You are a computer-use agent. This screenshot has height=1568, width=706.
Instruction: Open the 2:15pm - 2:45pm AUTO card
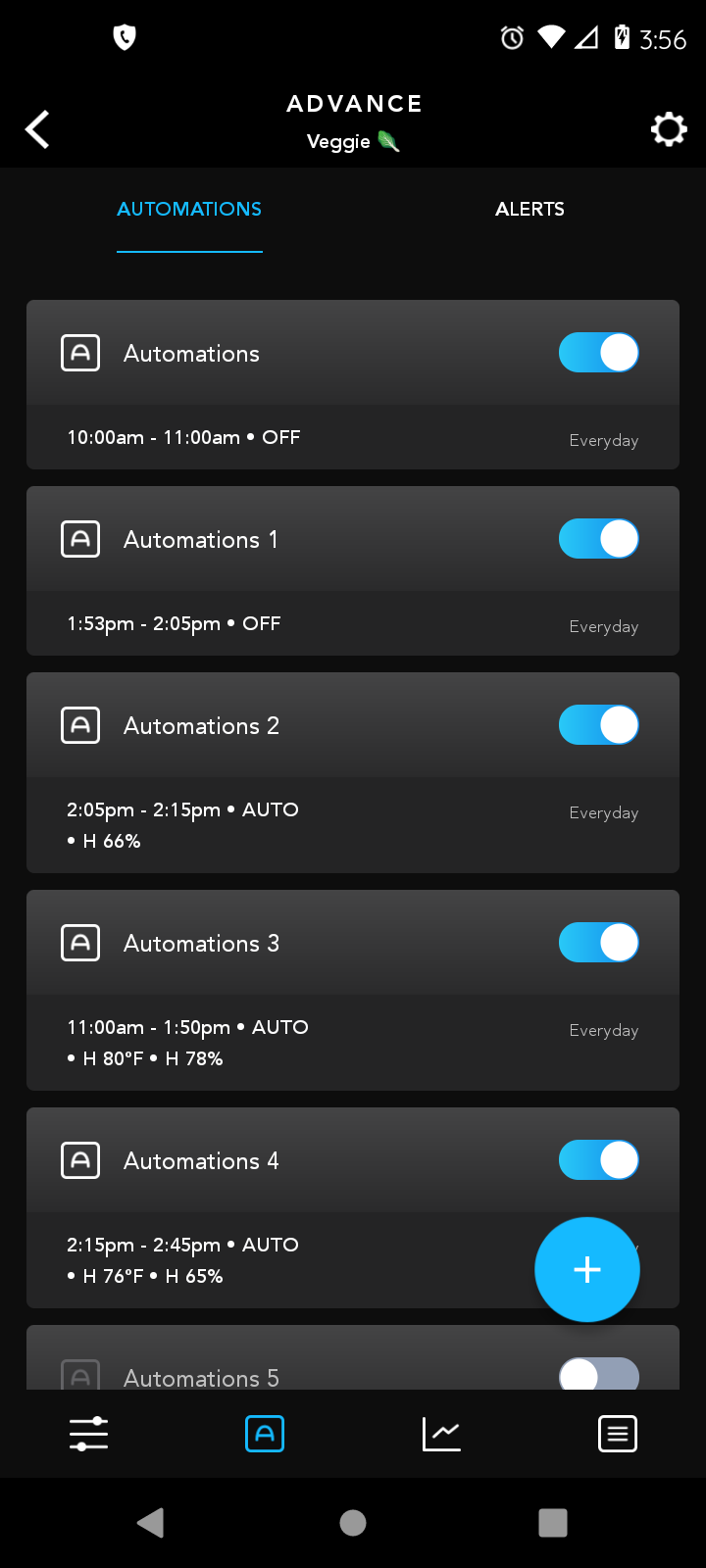(294, 1260)
